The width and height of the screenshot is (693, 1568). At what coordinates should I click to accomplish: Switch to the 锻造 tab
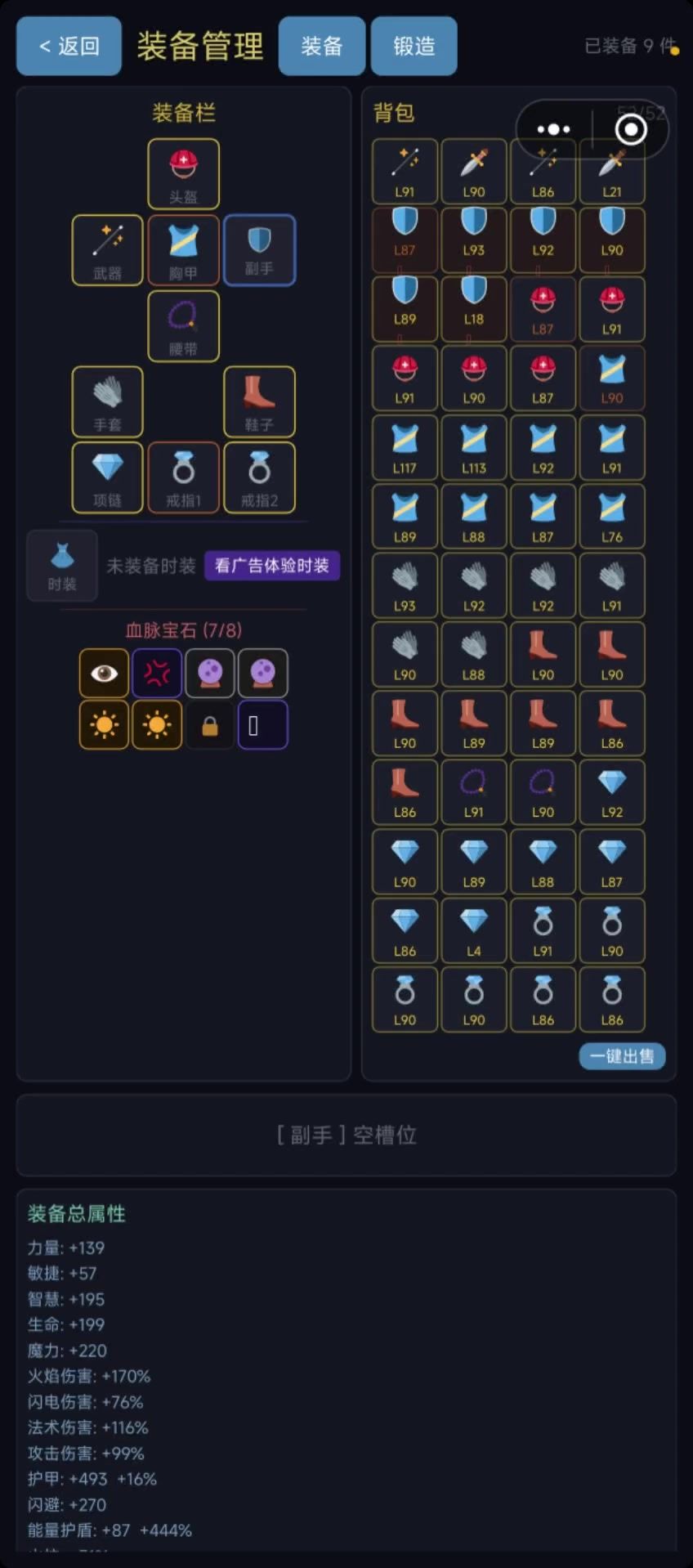click(414, 46)
